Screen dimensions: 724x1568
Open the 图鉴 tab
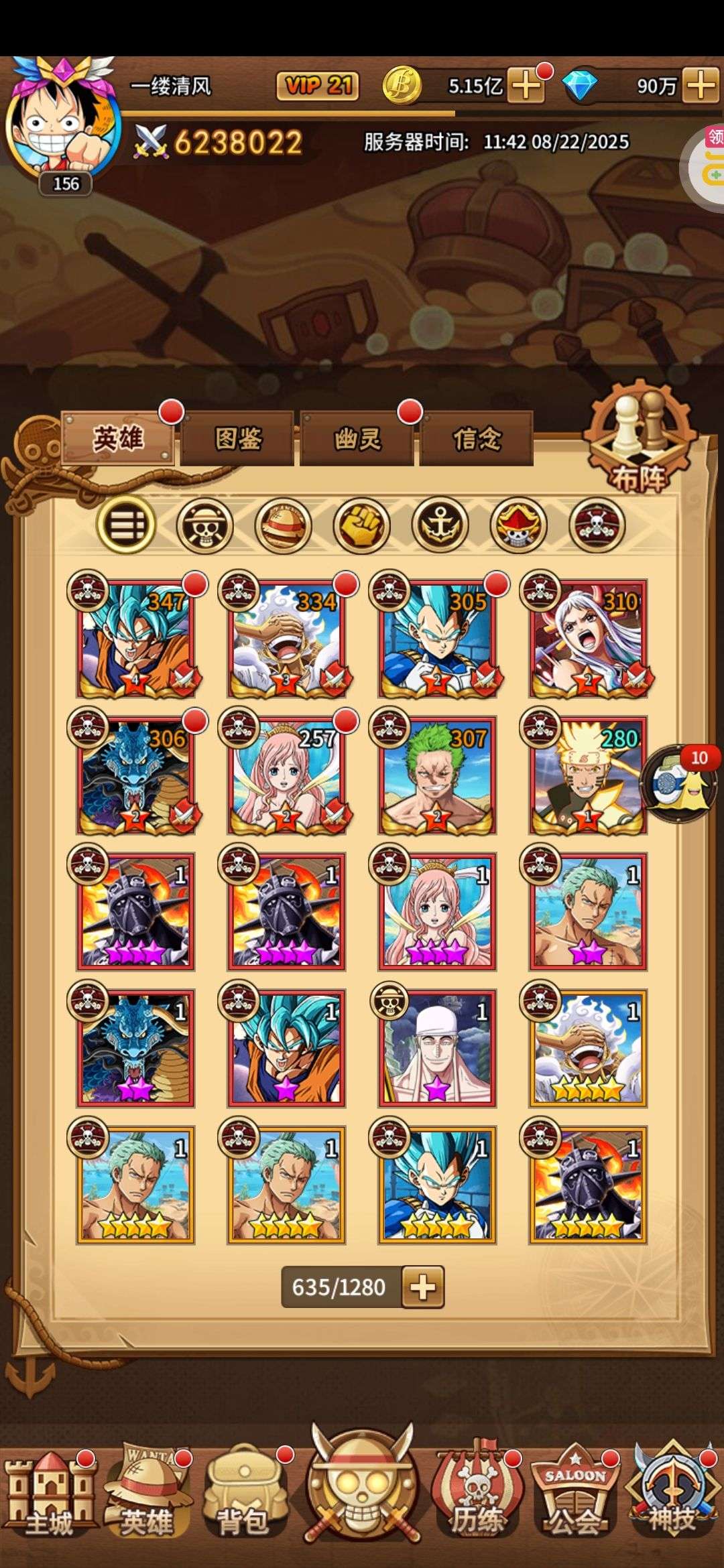pos(238,439)
